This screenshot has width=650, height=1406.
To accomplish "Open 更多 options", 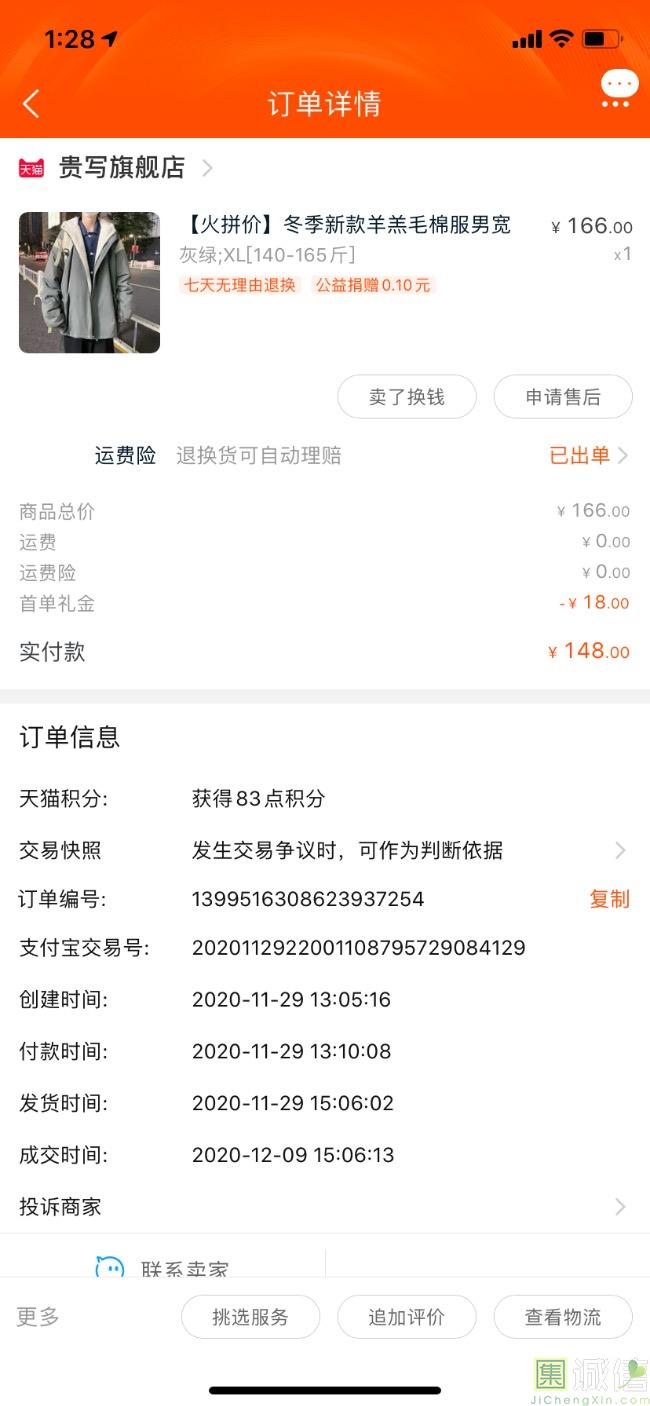I will pyautogui.click(x=38, y=1316).
